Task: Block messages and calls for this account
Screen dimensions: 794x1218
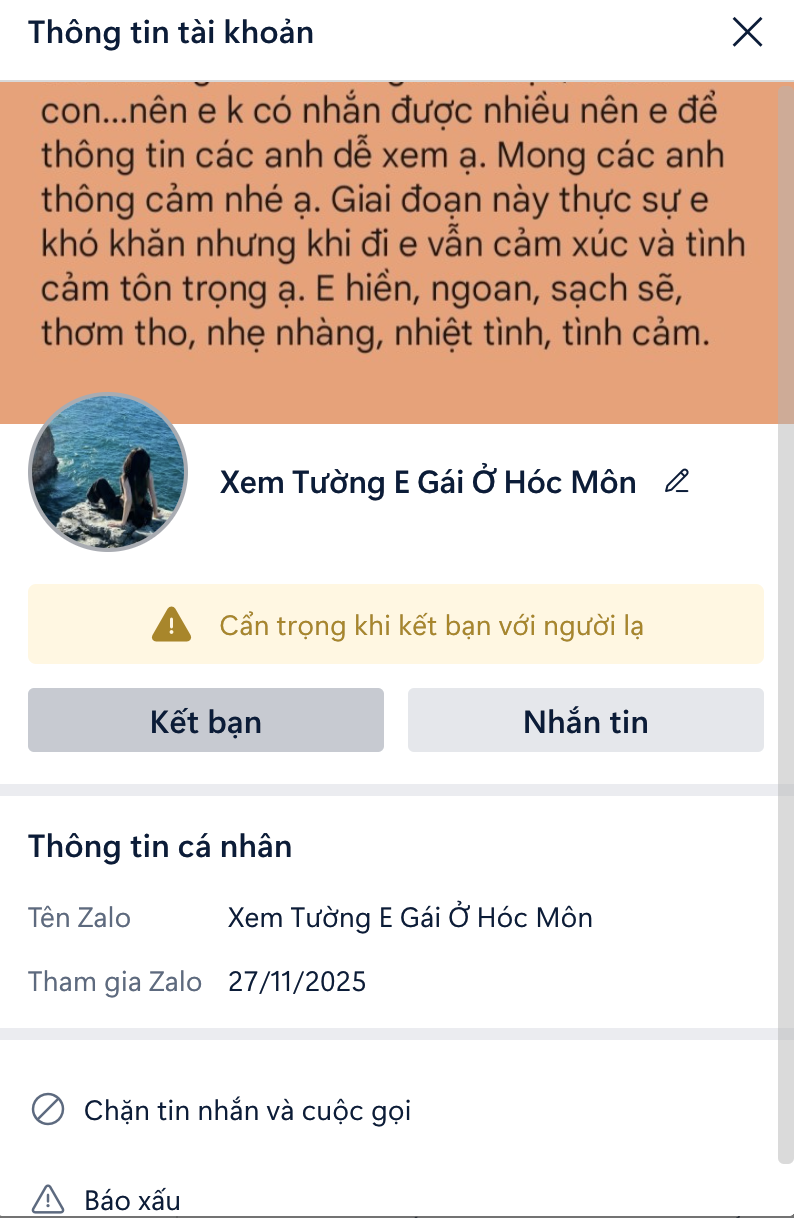Action: click(x=247, y=1109)
